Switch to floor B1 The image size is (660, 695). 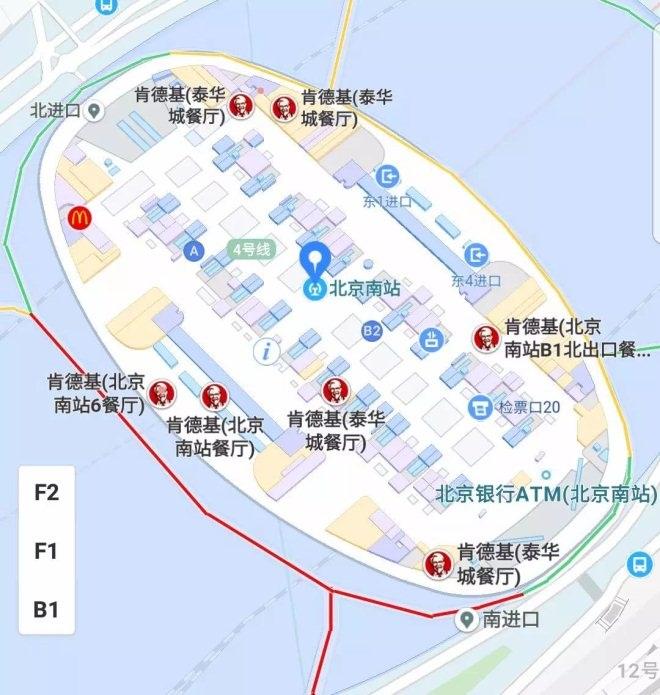tap(46, 609)
